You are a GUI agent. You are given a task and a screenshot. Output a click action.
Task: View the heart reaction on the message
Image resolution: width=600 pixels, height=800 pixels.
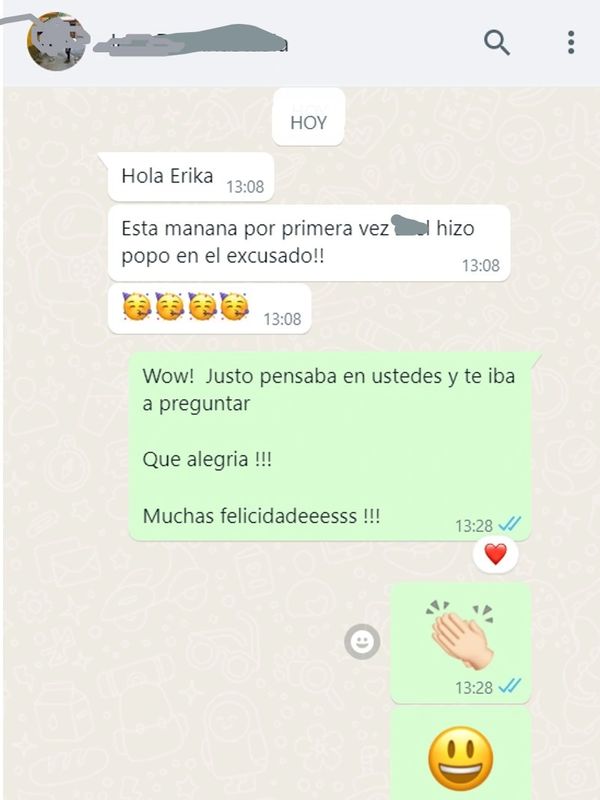tap(495, 555)
